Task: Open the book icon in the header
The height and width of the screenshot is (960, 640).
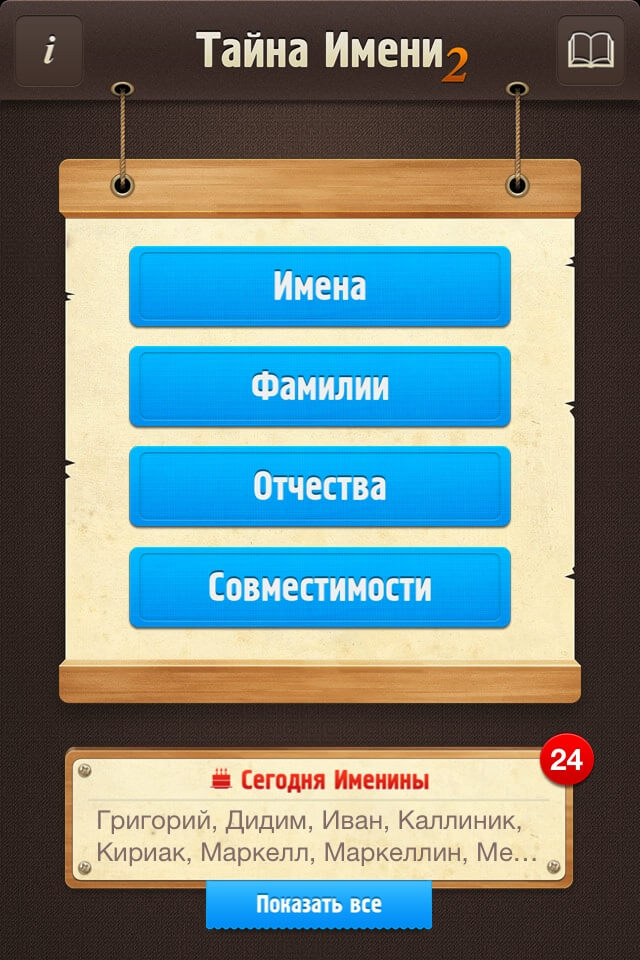Action: [590, 51]
